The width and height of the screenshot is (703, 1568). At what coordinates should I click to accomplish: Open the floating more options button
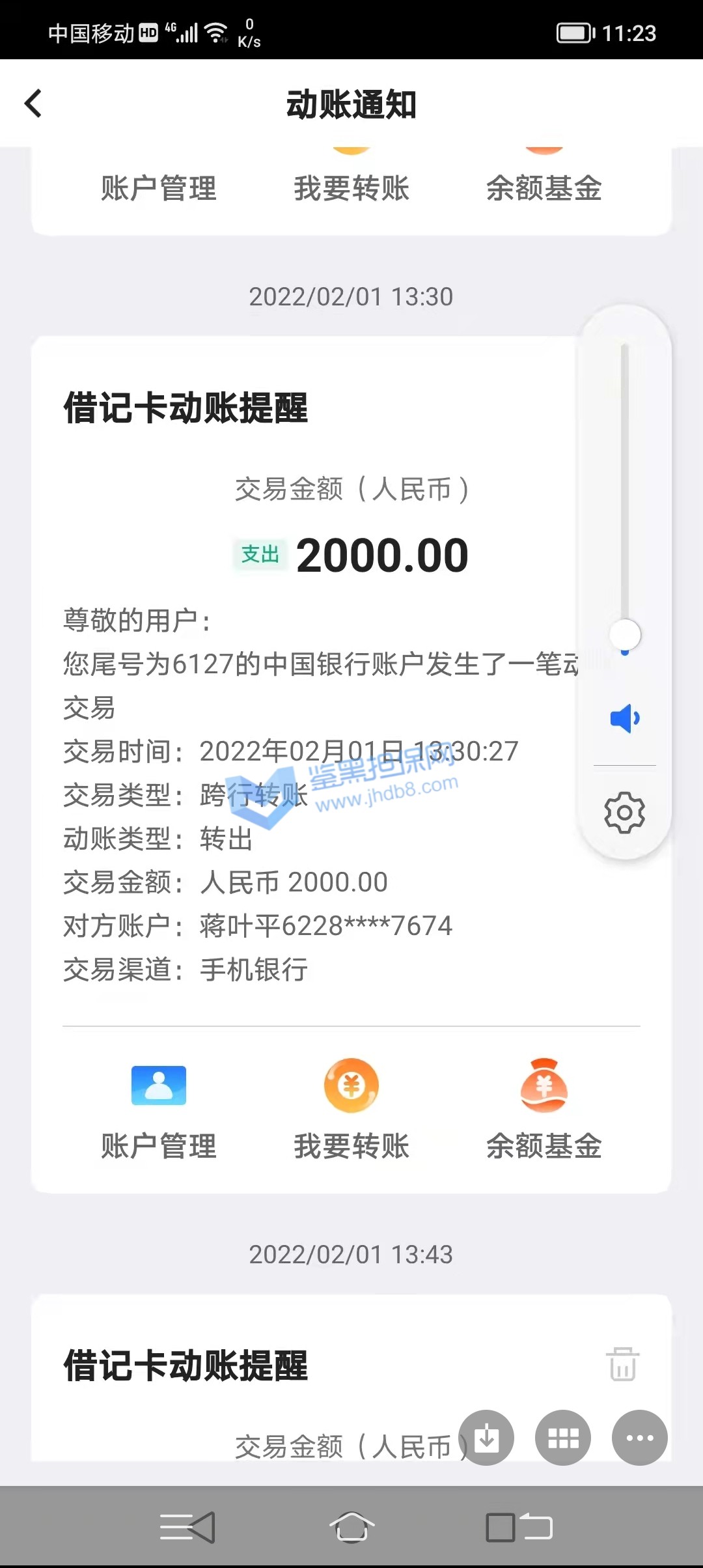639,1438
